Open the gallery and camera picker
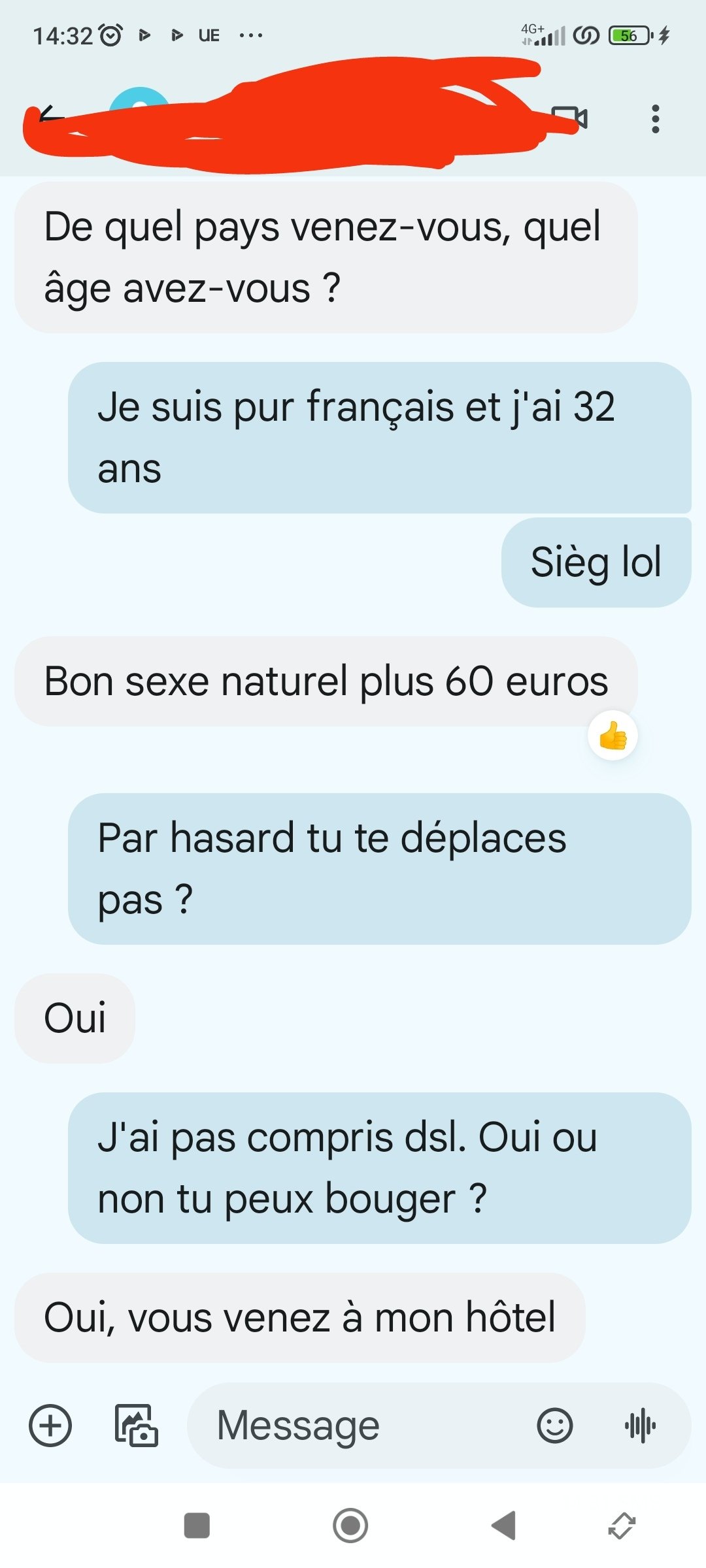 (136, 1426)
